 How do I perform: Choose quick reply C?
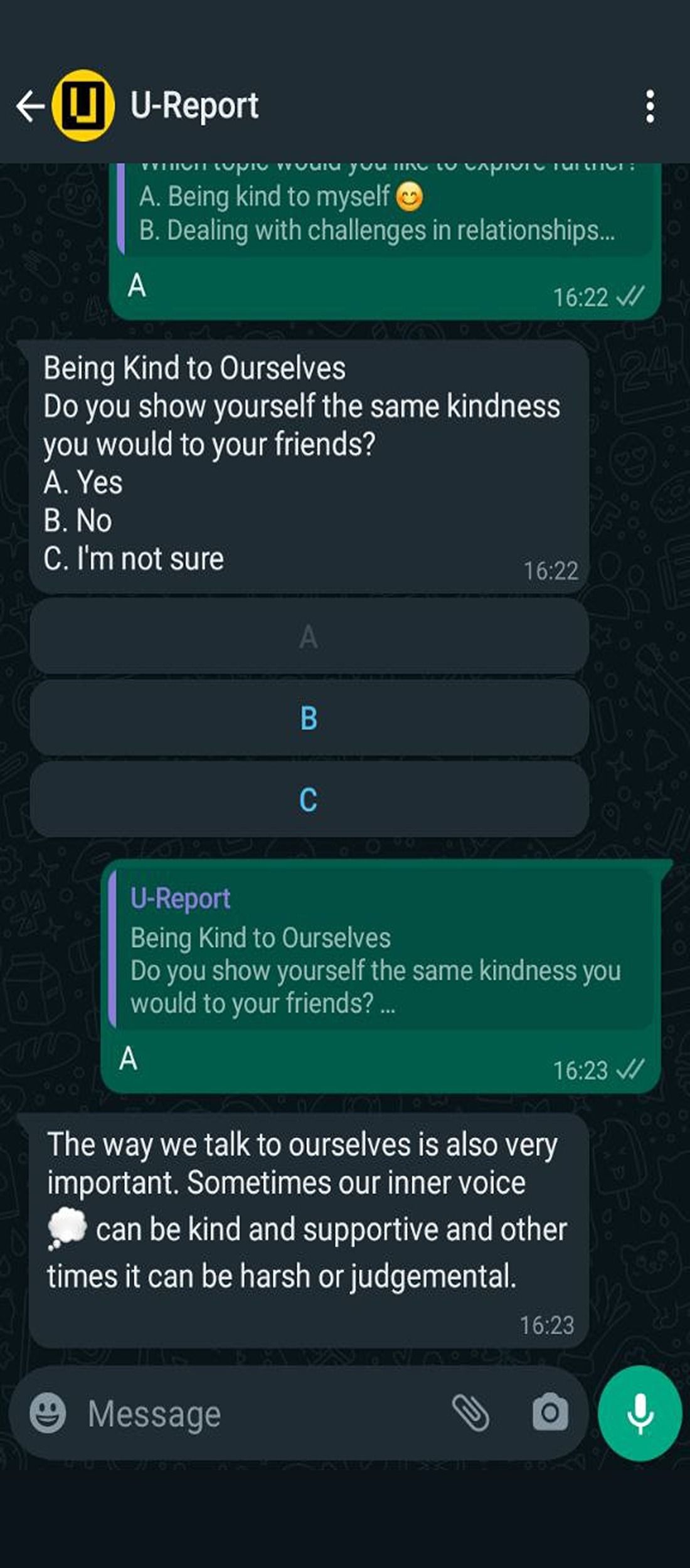pyautogui.click(x=309, y=800)
